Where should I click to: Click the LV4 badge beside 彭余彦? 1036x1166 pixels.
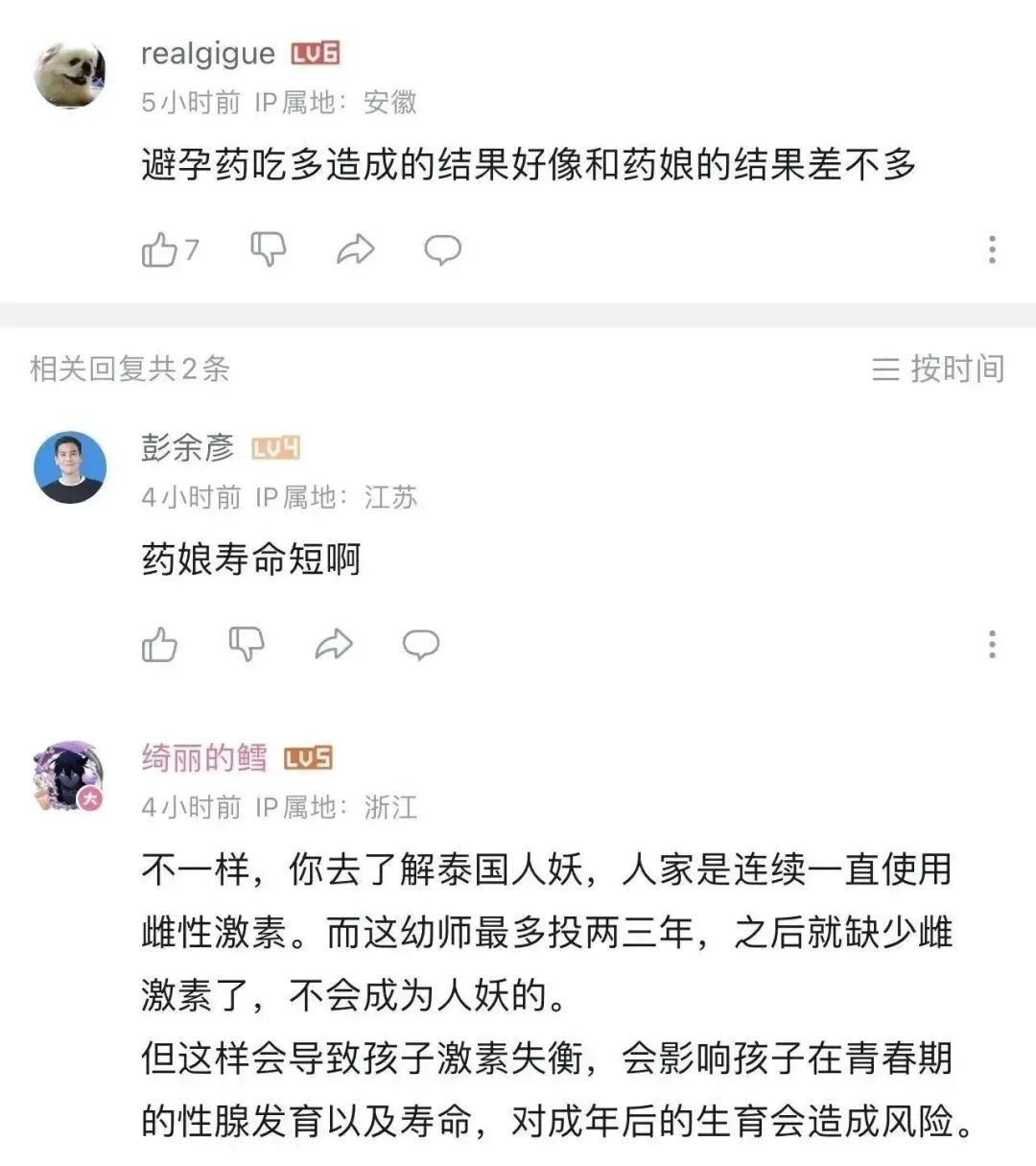(x=273, y=447)
